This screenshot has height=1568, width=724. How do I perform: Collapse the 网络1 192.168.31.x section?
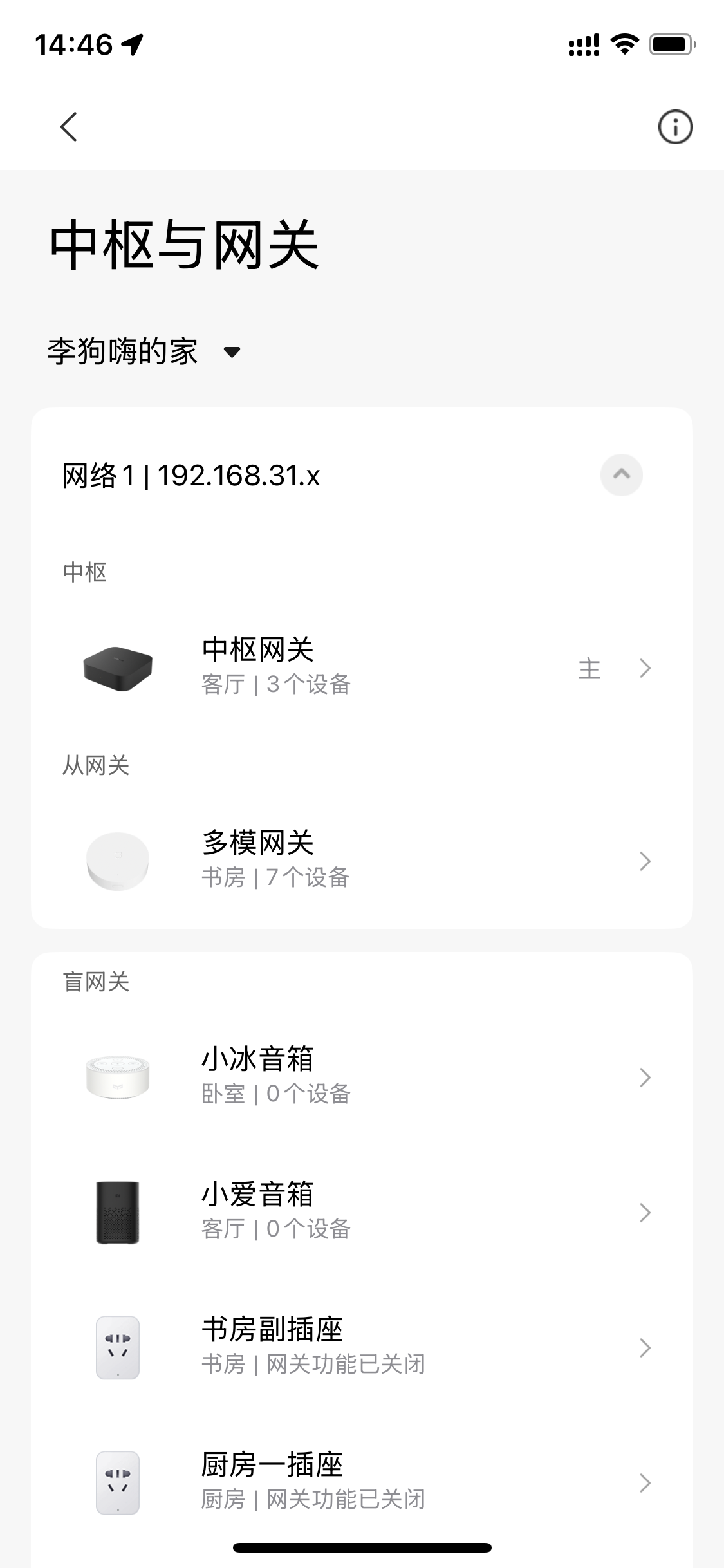pyautogui.click(x=621, y=475)
